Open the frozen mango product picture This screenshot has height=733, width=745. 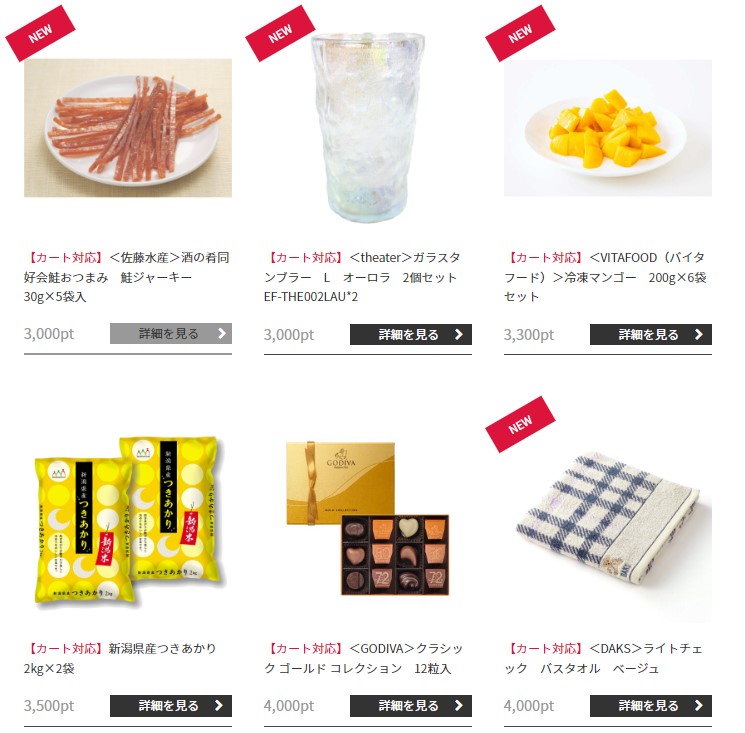(607, 127)
